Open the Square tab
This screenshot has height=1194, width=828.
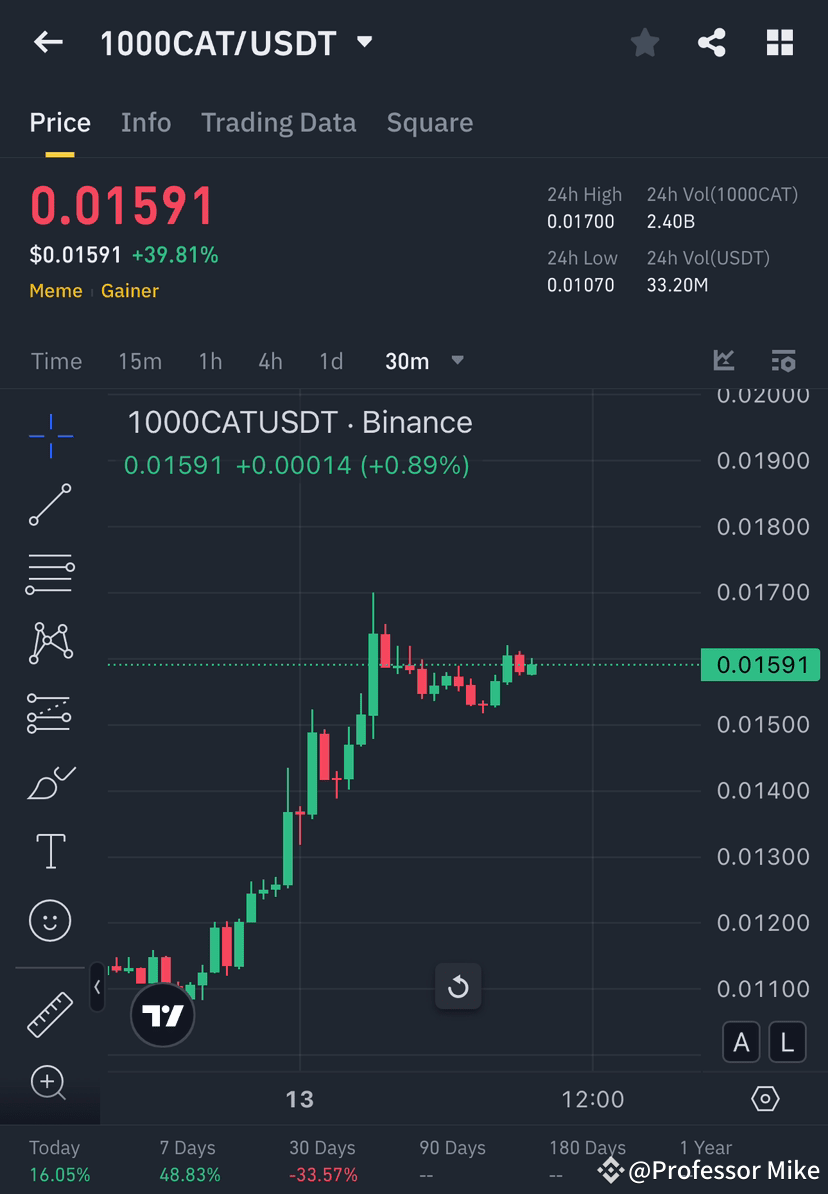coord(429,122)
